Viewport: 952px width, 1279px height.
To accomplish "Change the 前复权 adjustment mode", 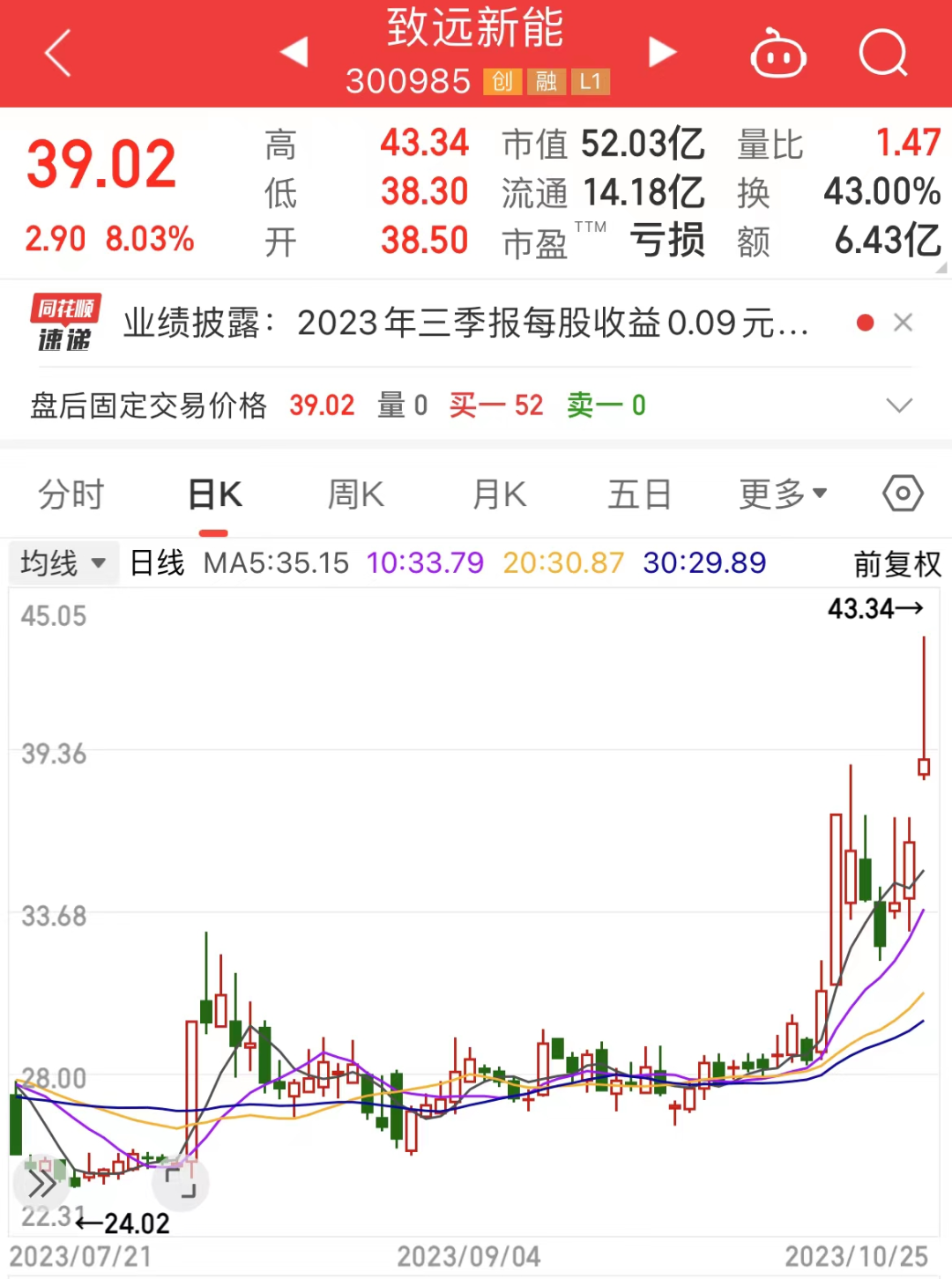I will pyautogui.click(x=896, y=563).
